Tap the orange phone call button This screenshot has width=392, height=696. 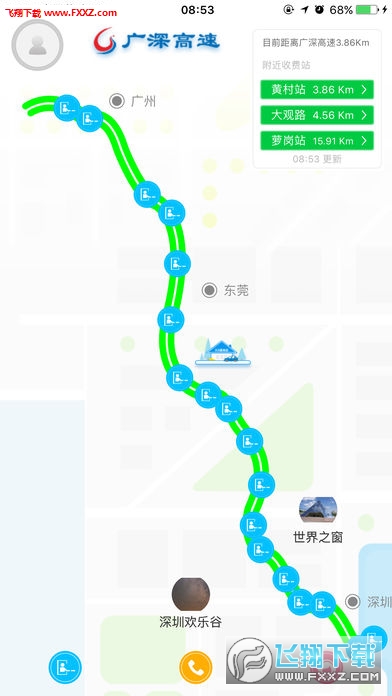pos(196,667)
